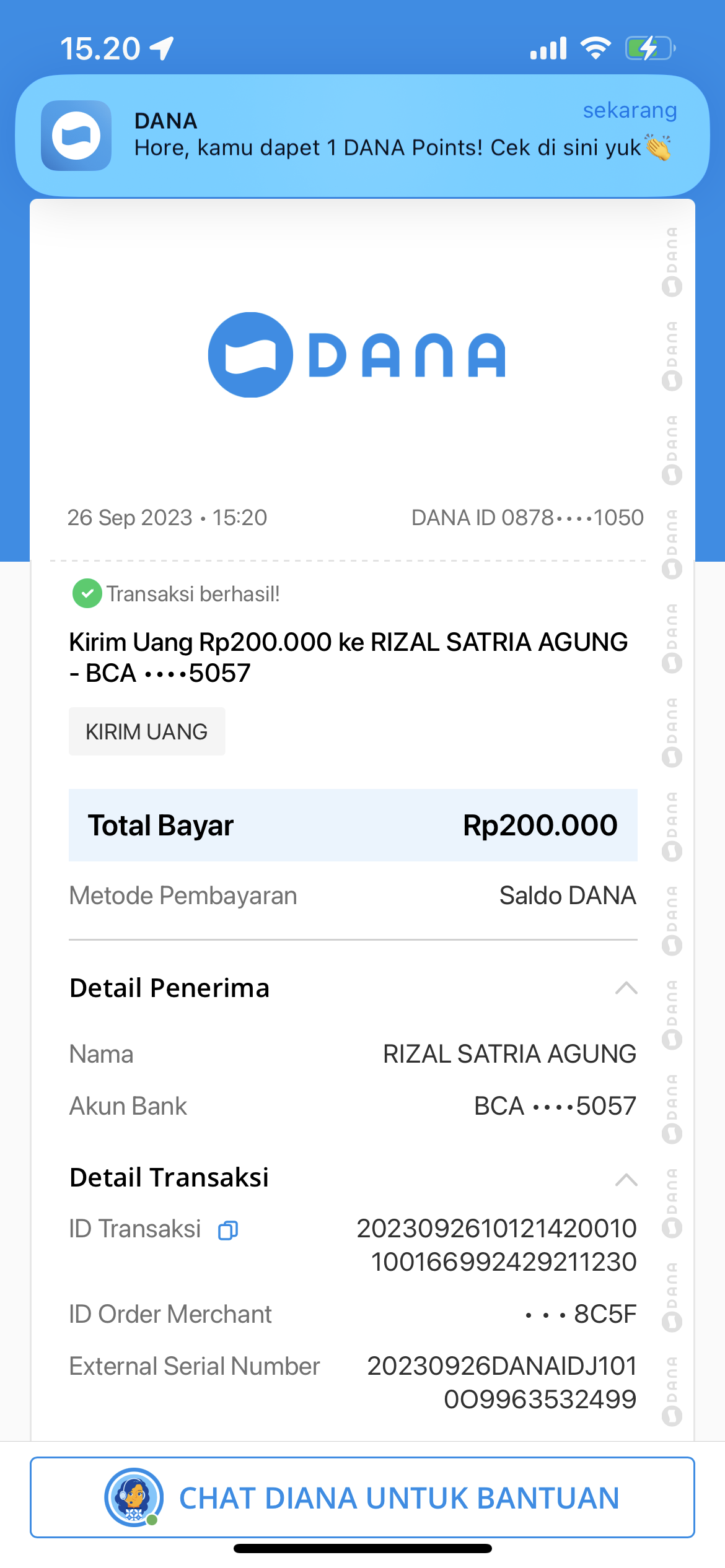Screen dimensions: 725x1568
Task: Tap Chat DIANA untuk Bantuan button
Action: (x=362, y=1497)
